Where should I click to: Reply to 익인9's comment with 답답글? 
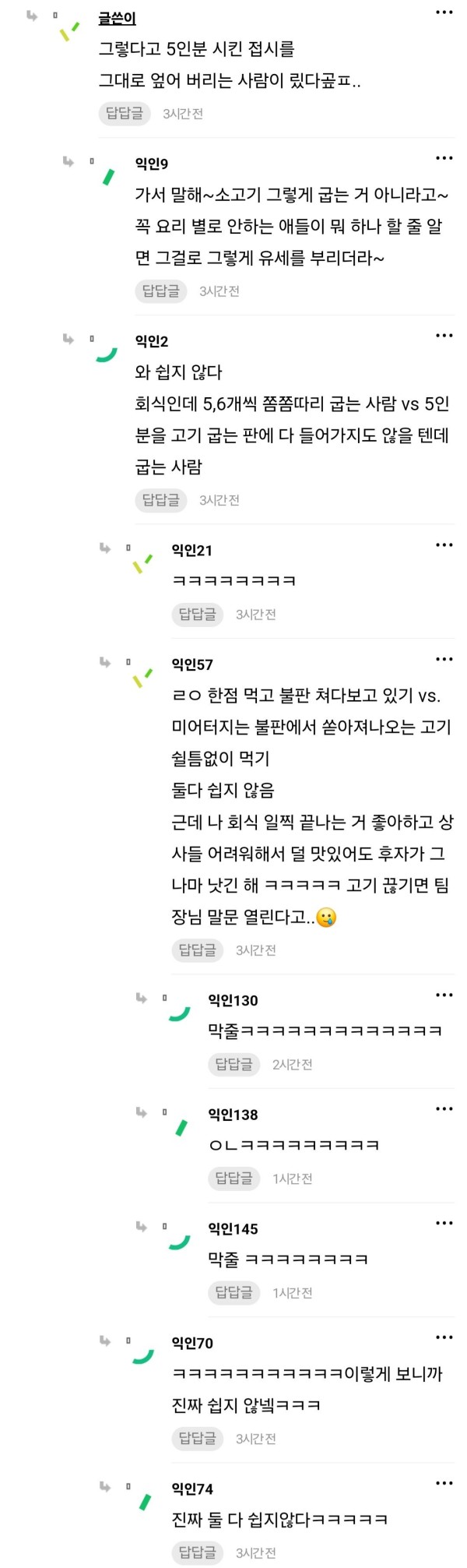point(161,291)
